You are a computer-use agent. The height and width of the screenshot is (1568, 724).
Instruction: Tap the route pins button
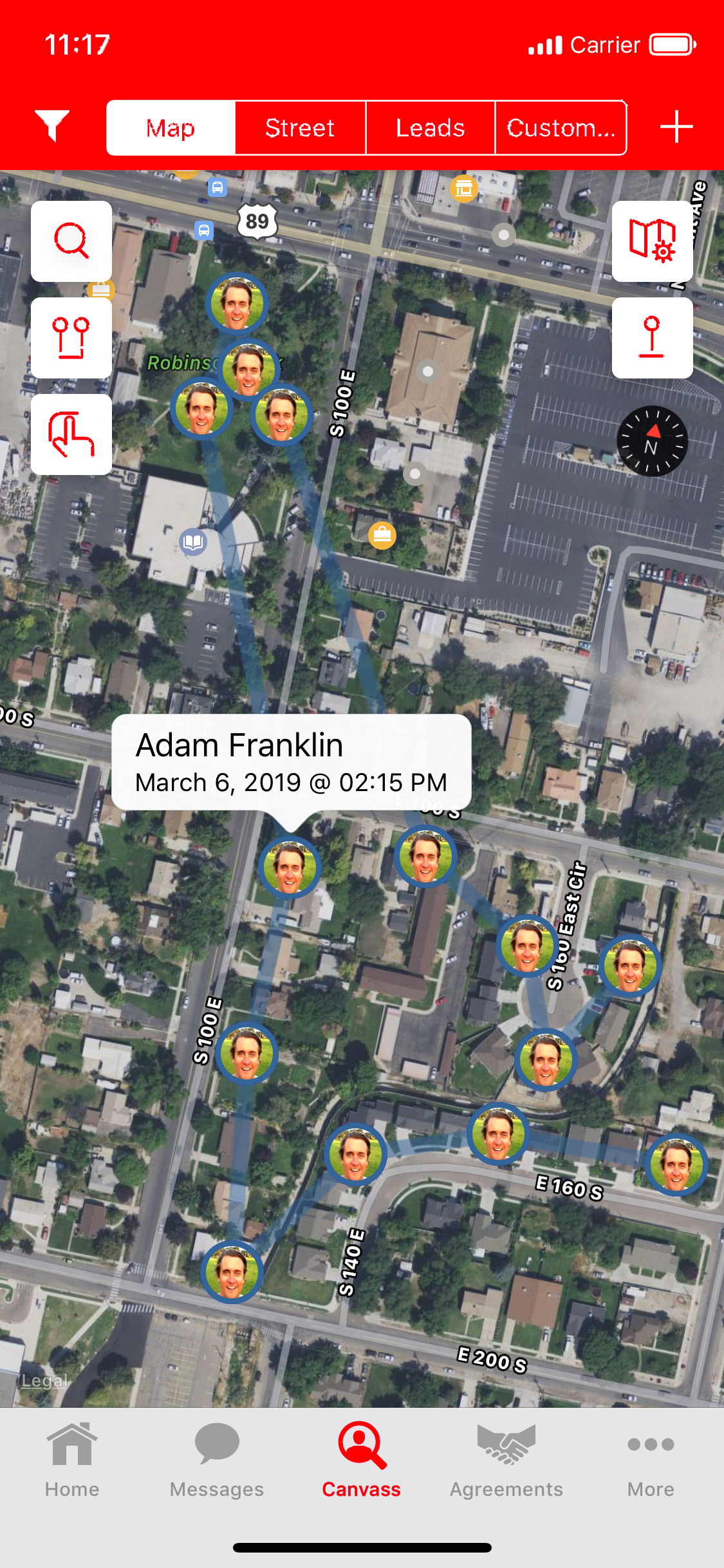point(71,338)
